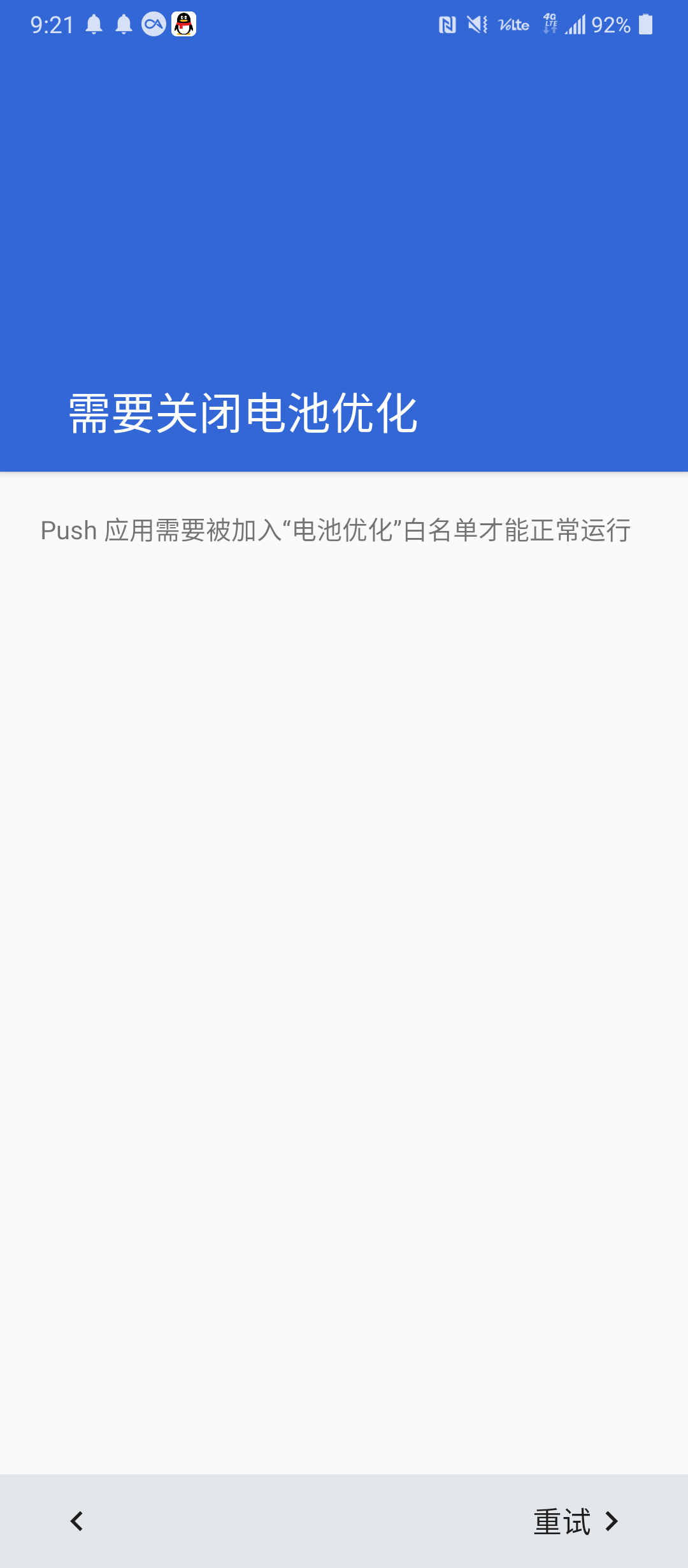This screenshot has width=688, height=1568.
Task: Tap the NFC icon in the status bar
Action: [448, 24]
